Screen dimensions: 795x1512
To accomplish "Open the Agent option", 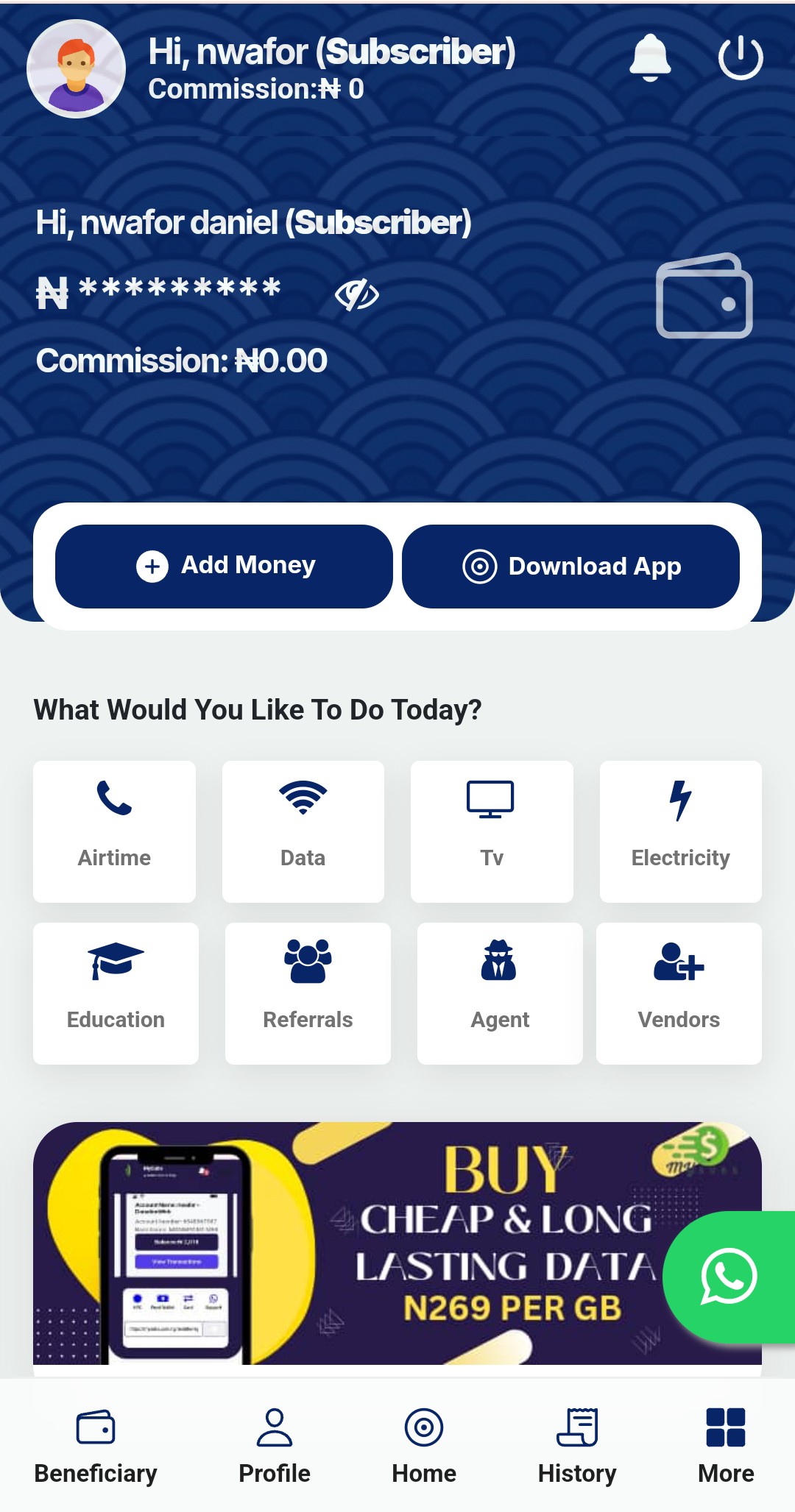I will [x=500, y=993].
